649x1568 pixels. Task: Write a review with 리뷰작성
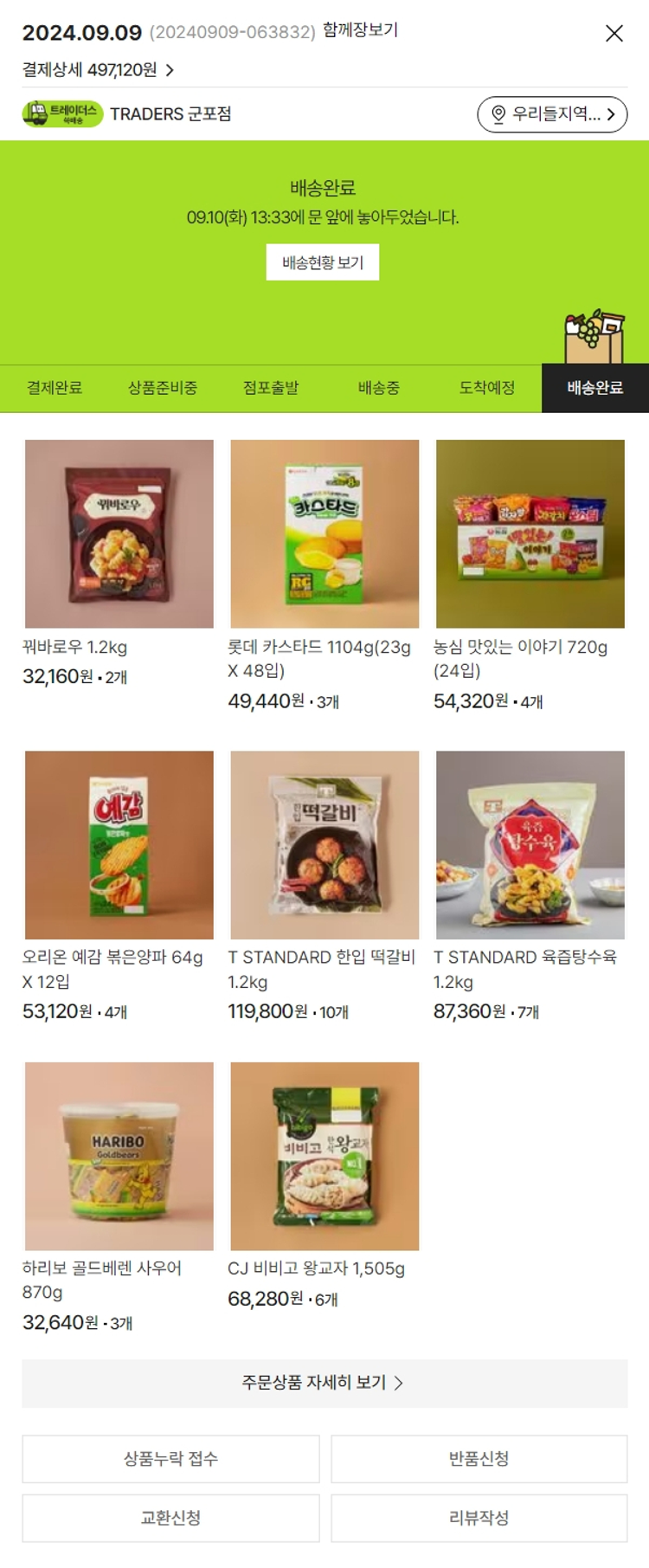pyautogui.click(x=479, y=1518)
